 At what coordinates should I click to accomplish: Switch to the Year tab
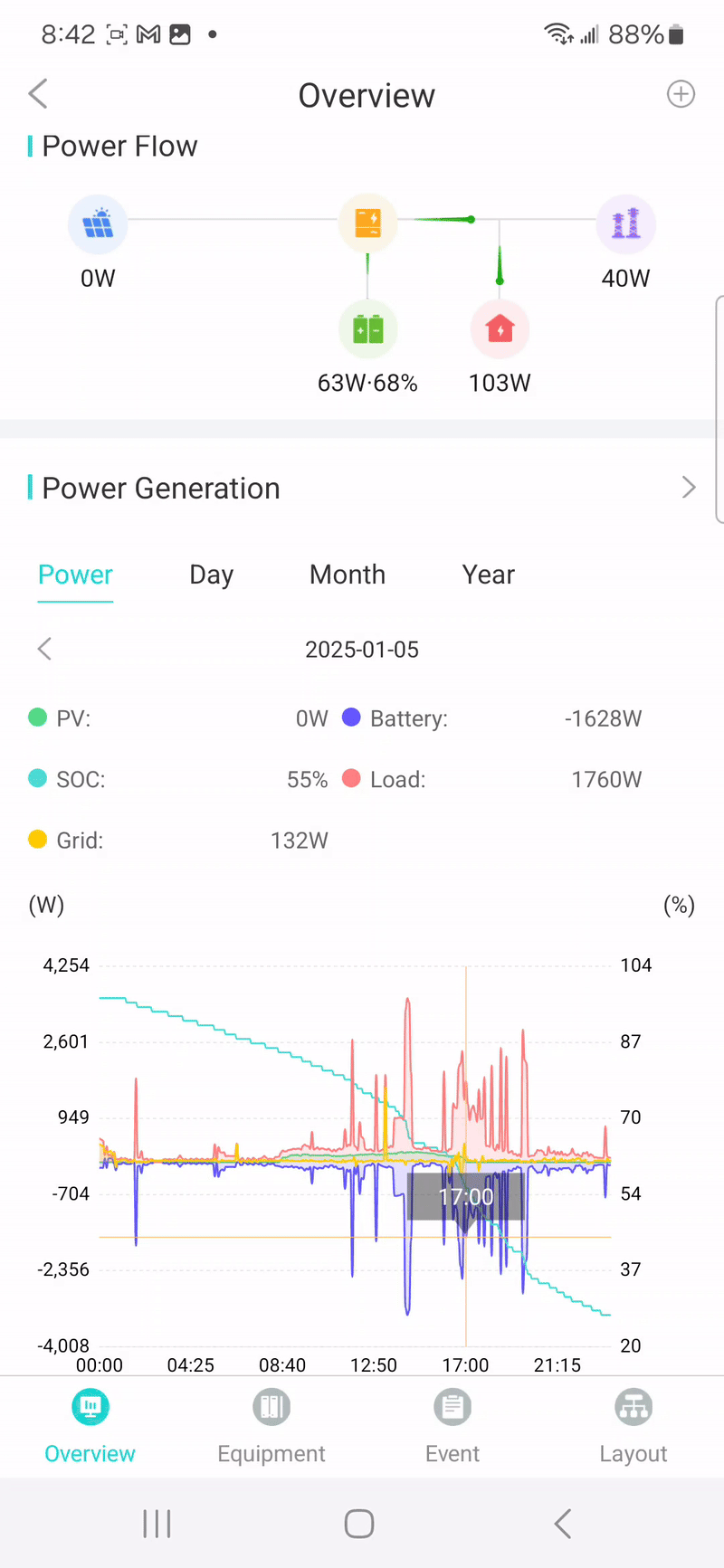[488, 575]
